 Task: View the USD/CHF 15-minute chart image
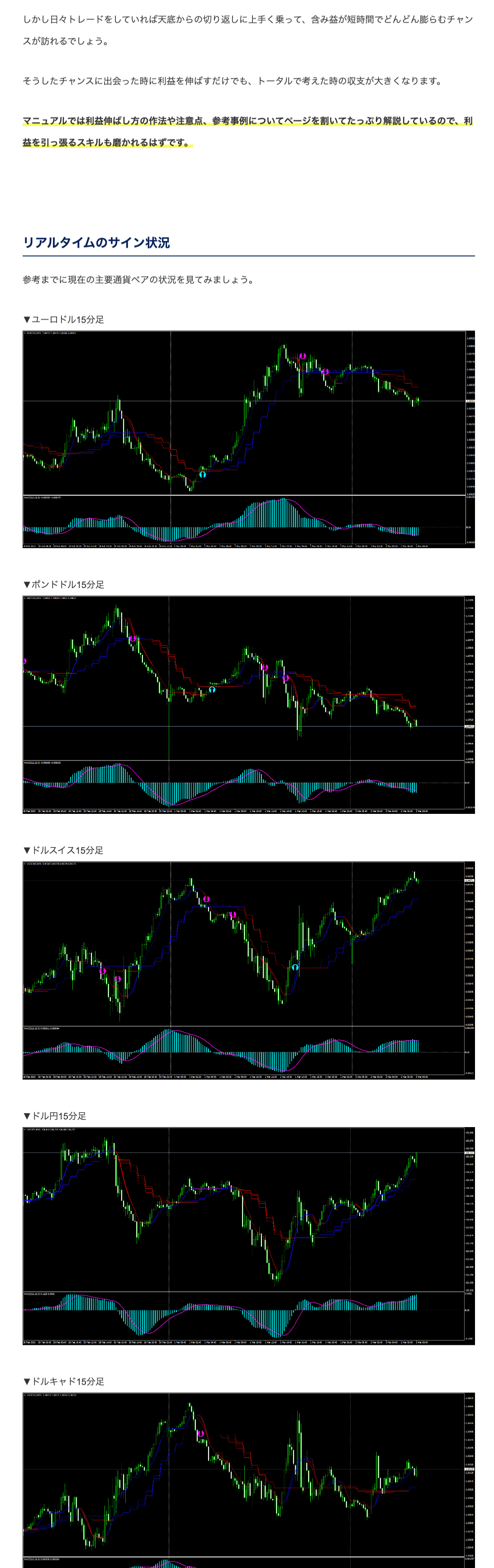tap(248, 970)
